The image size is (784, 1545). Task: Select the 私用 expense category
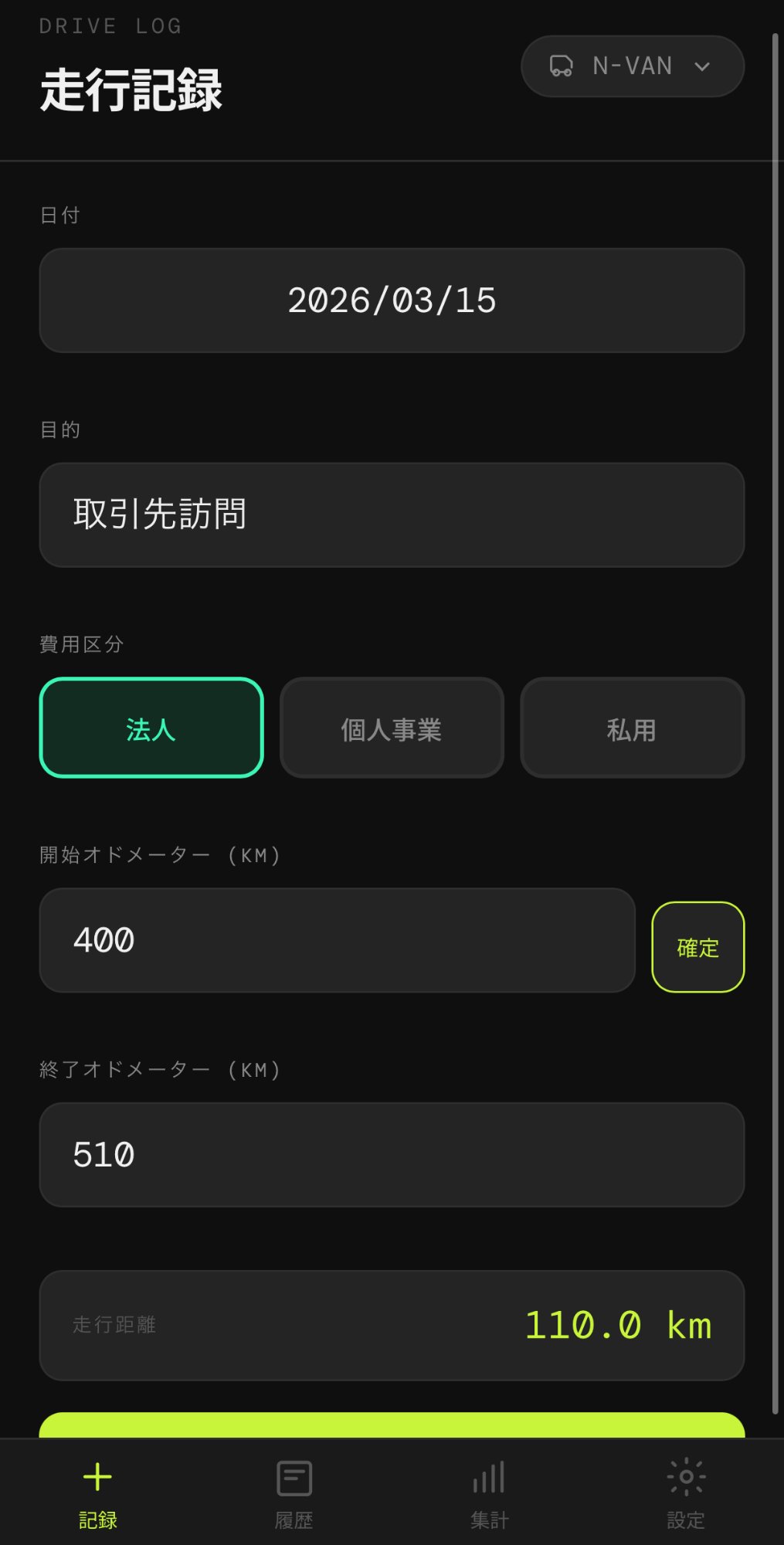632,727
